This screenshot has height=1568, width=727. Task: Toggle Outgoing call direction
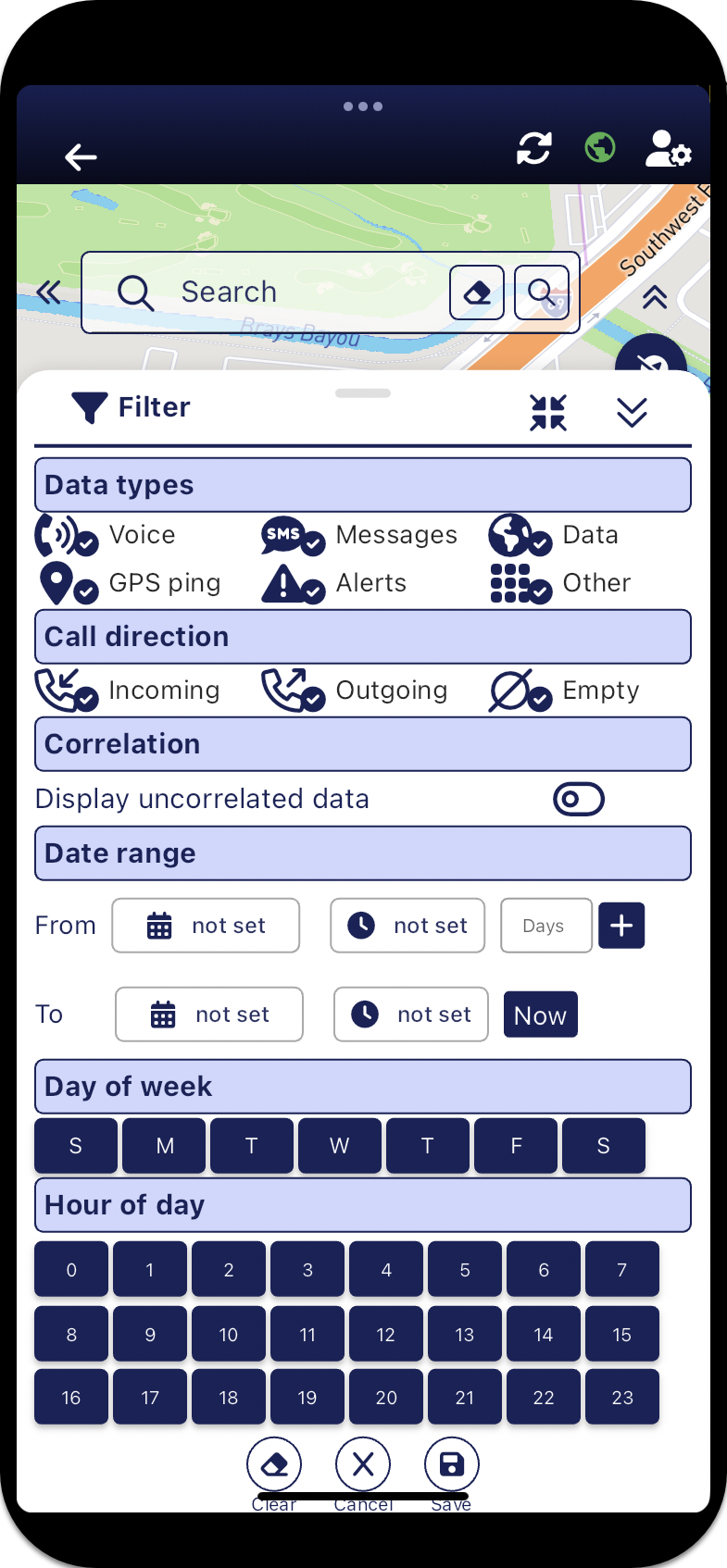[x=293, y=691]
